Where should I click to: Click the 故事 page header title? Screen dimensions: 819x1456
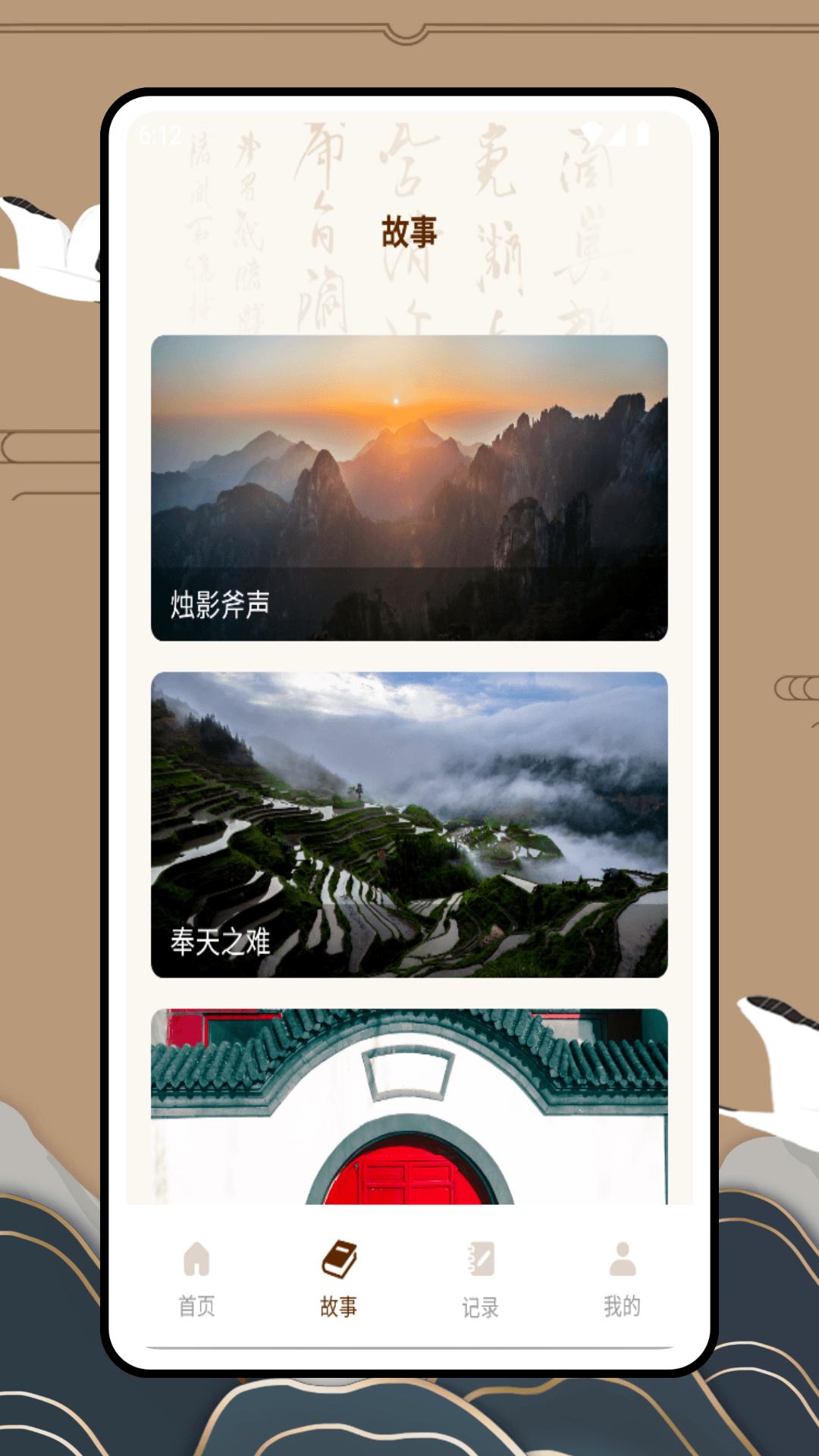(x=409, y=232)
